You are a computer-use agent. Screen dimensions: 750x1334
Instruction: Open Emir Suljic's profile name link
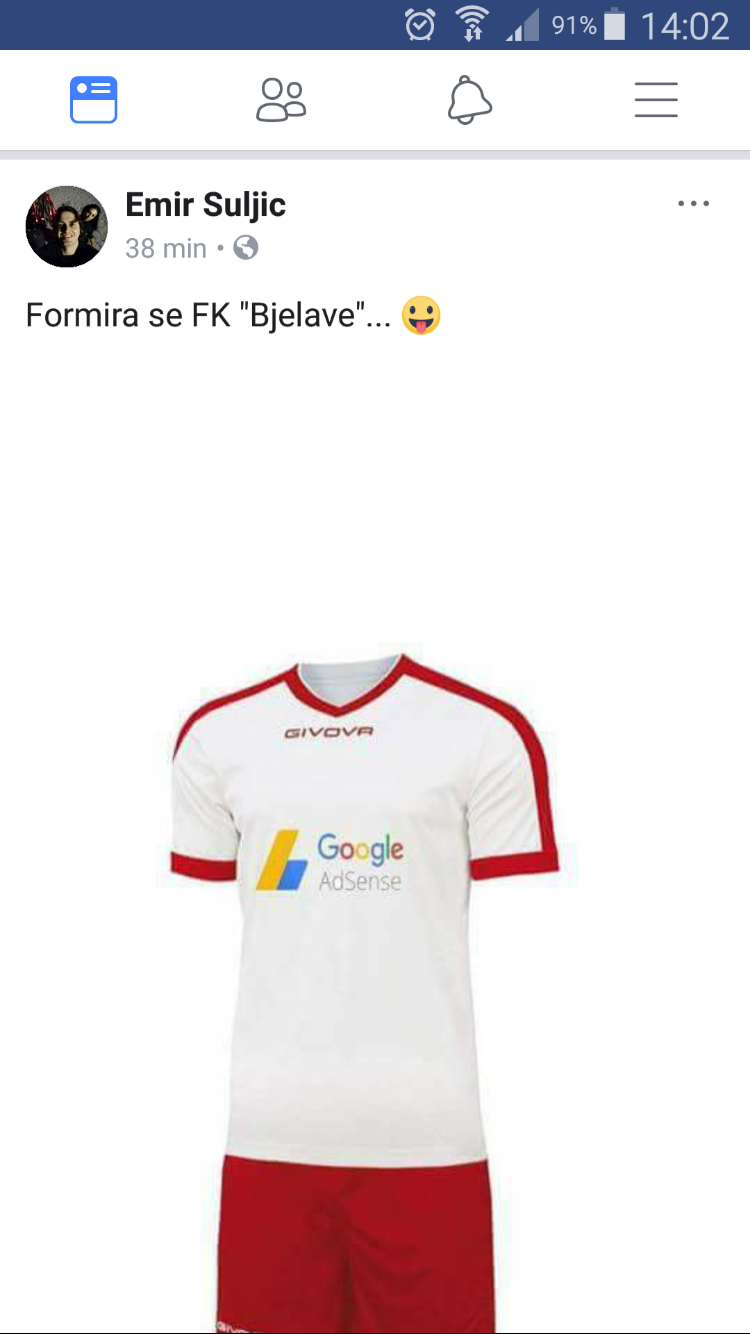point(205,205)
